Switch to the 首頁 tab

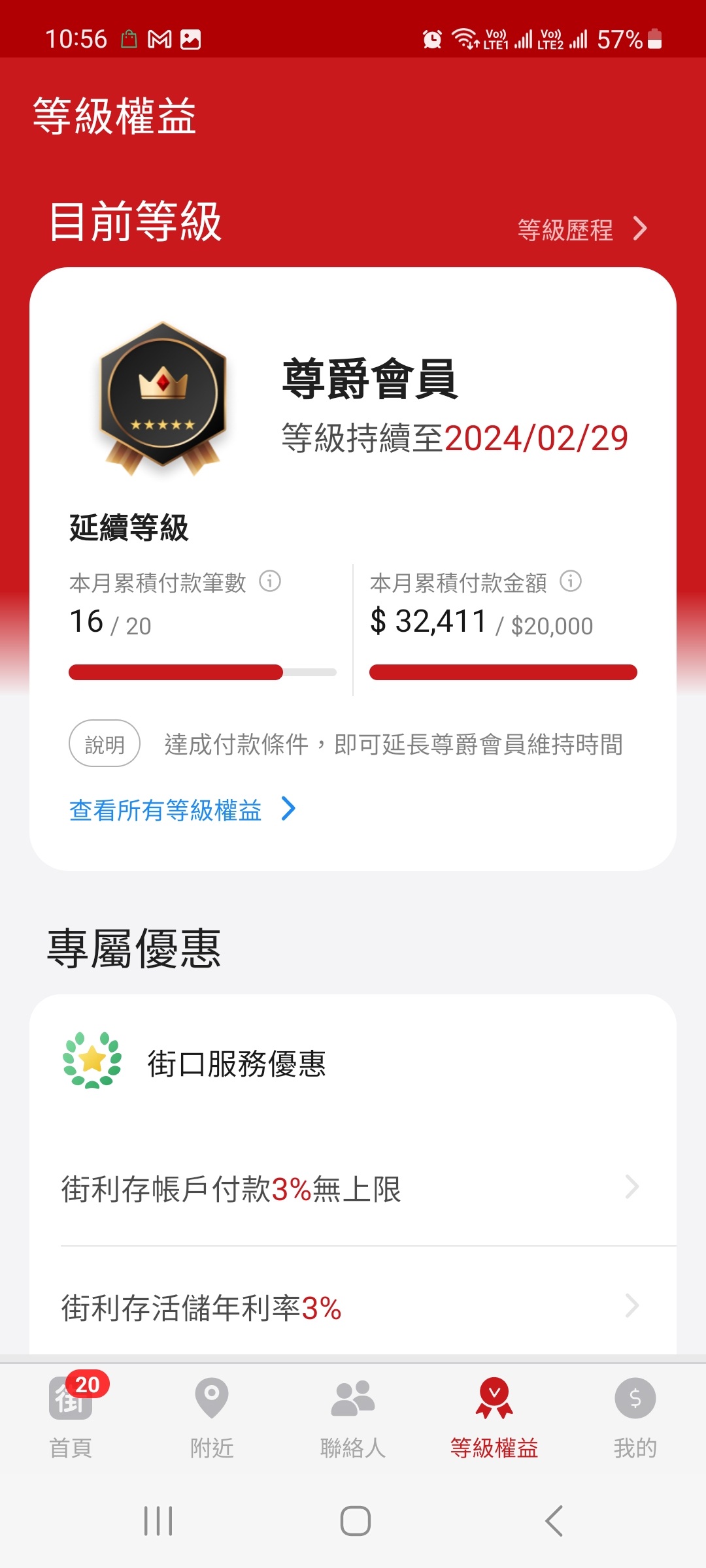click(x=71, y=1418)
